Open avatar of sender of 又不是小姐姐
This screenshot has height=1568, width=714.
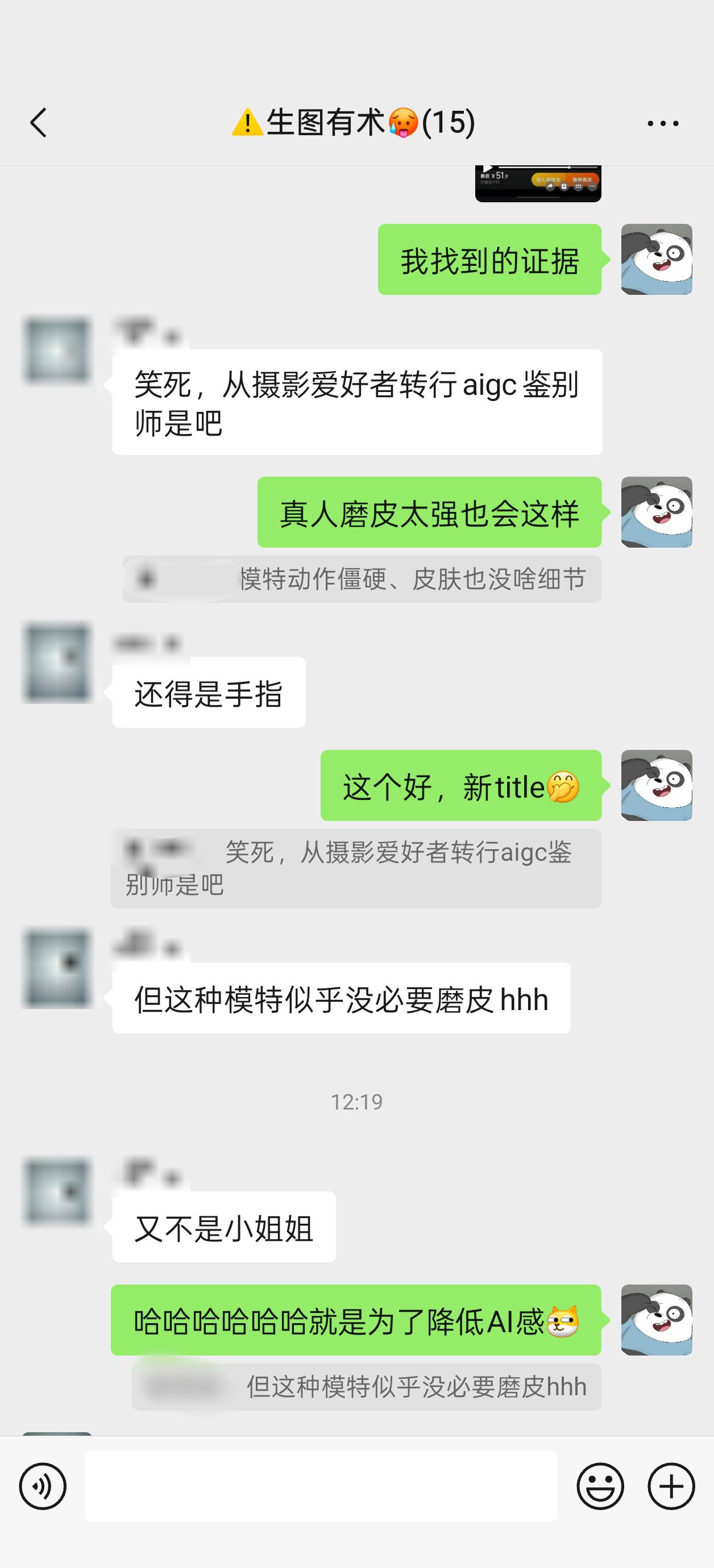tap(57, 1192)
